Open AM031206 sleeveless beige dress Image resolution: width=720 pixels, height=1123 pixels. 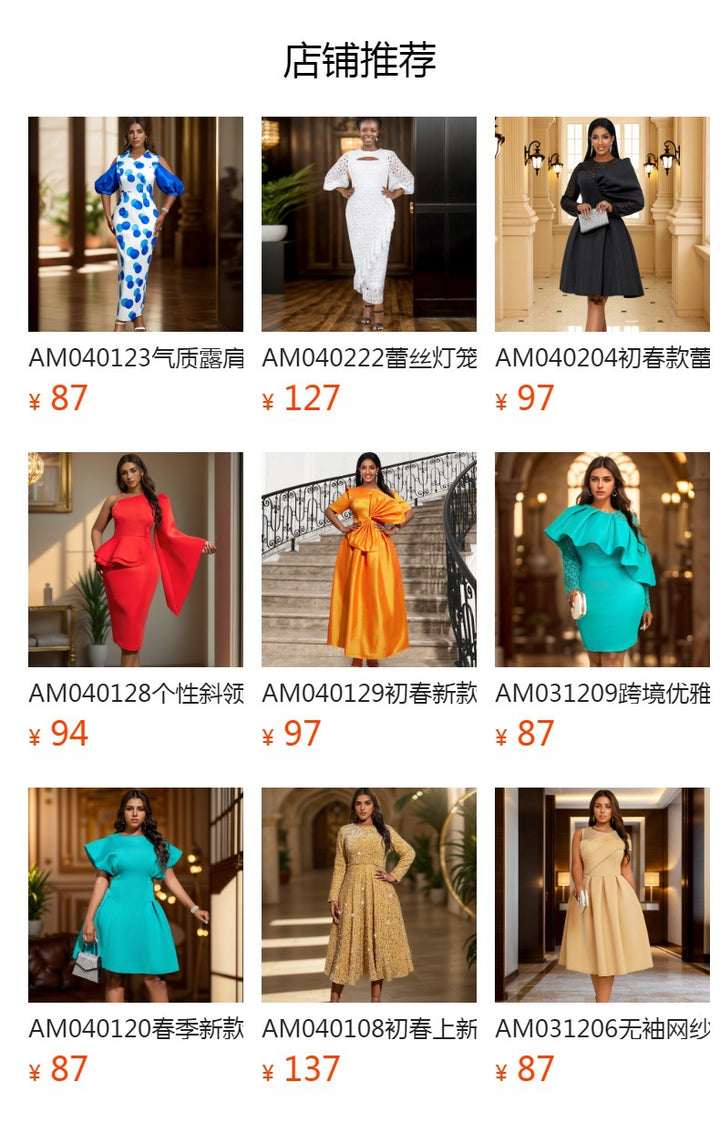[x=602, y=894]
